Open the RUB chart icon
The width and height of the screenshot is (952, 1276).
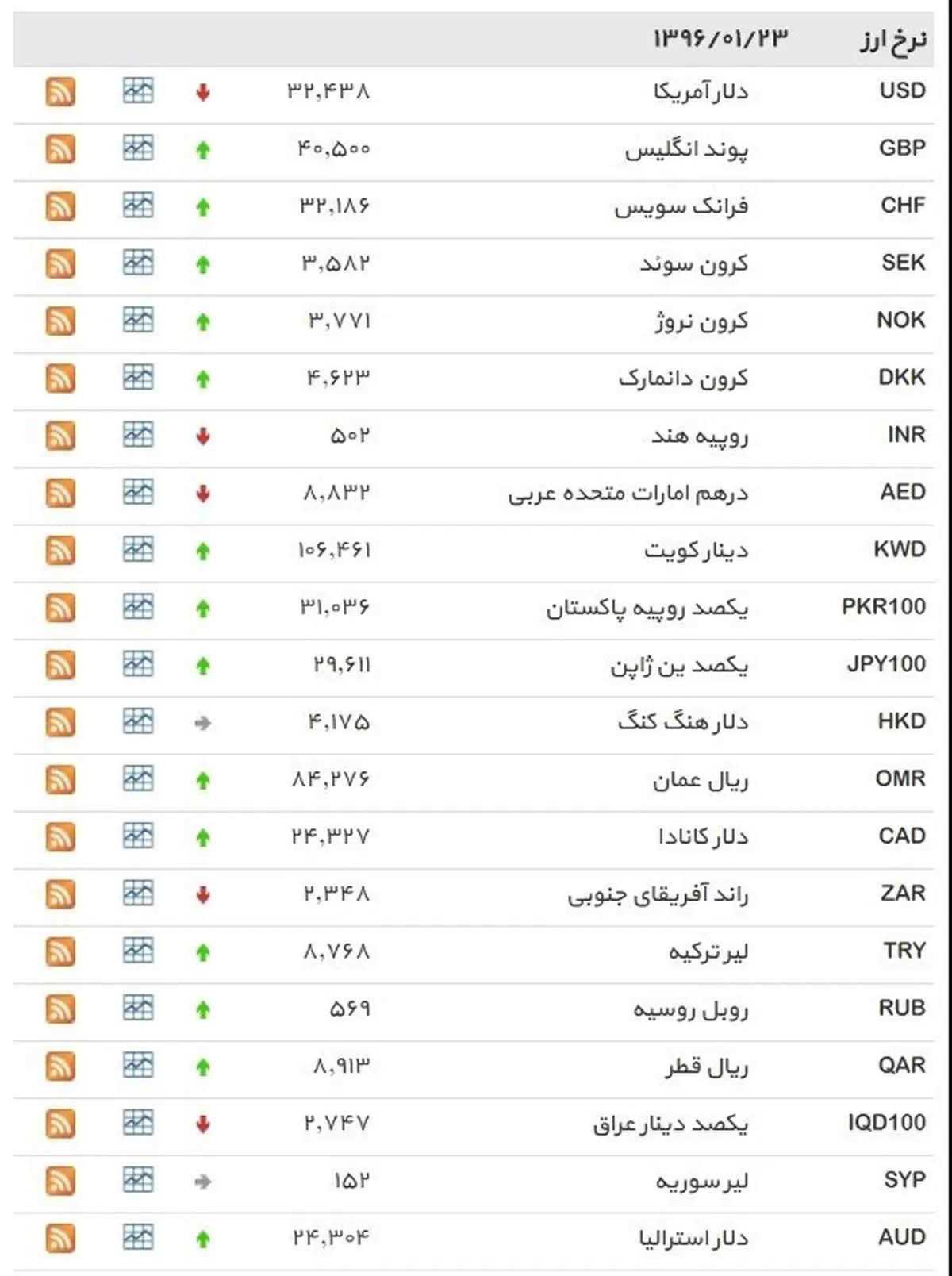[138, 1008]
